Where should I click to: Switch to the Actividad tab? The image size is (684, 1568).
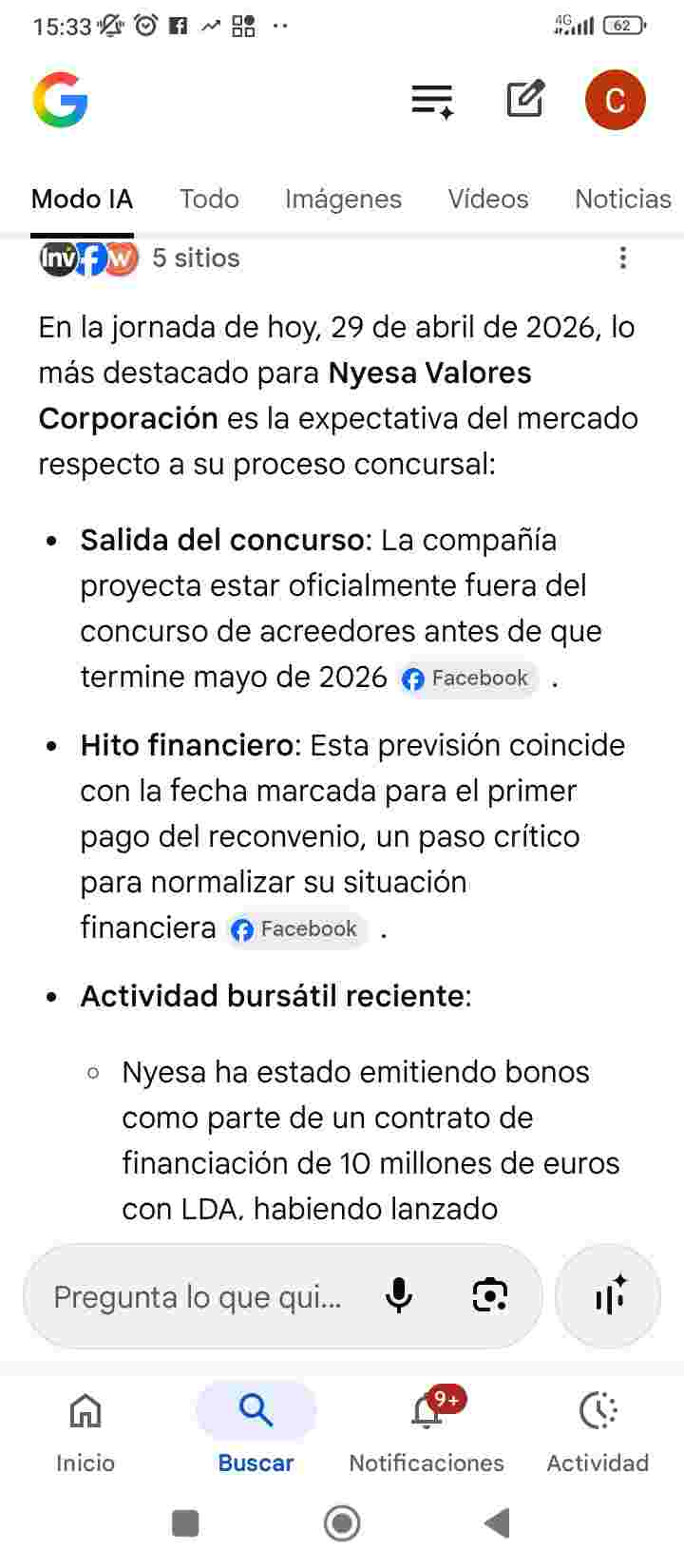pyautogui.click(x=598, y=1432)
